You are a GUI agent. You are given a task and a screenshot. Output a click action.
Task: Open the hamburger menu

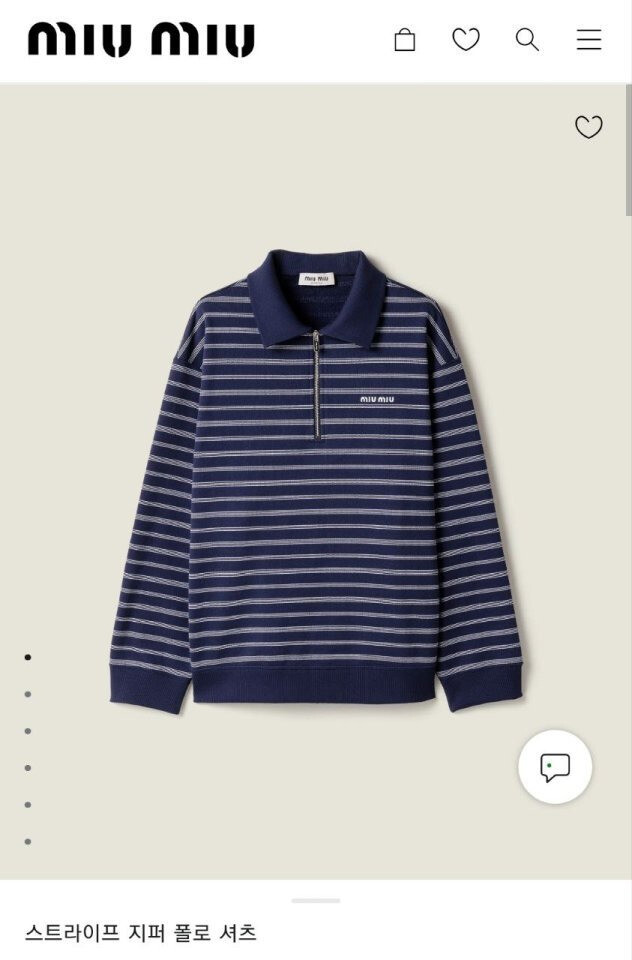coord(589,40)
